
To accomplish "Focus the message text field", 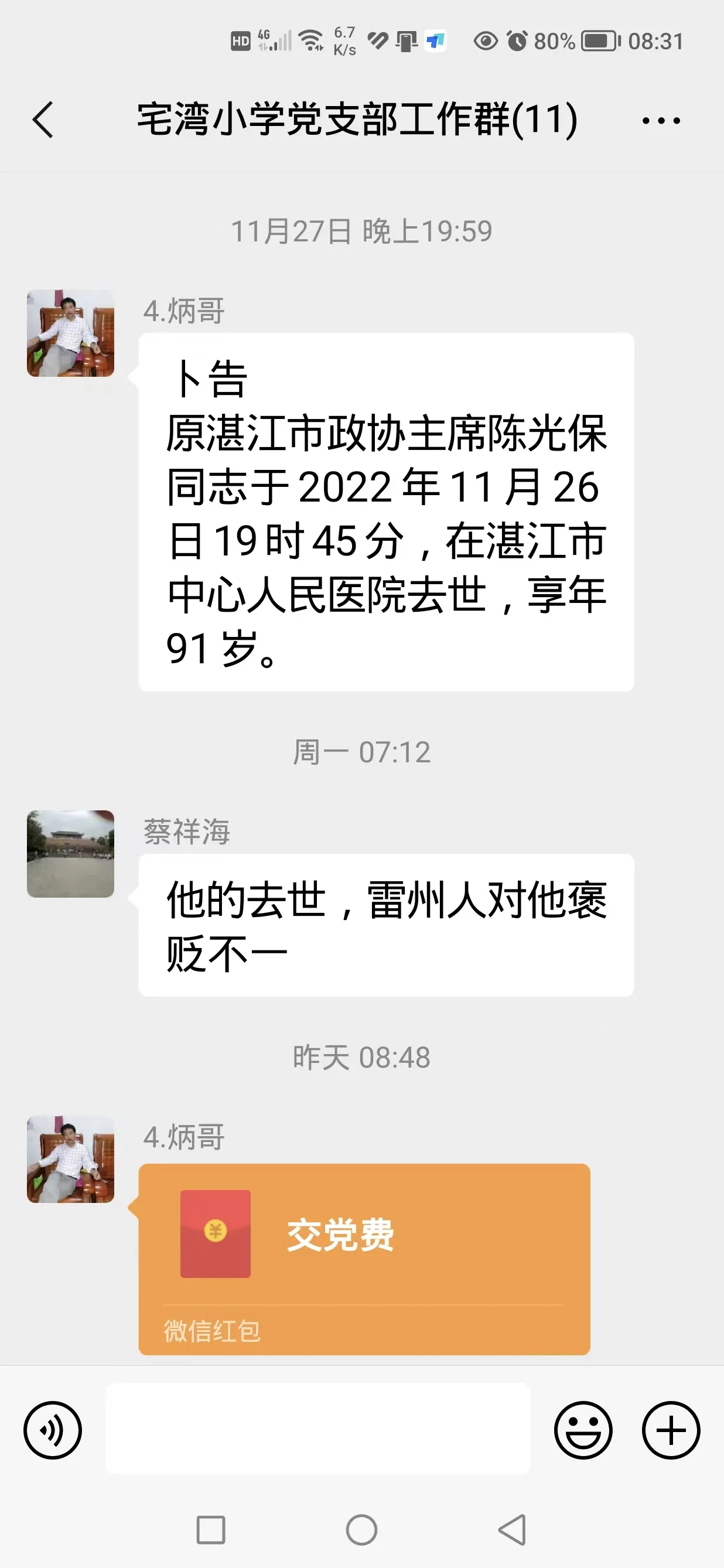I will coord(317,1428).
